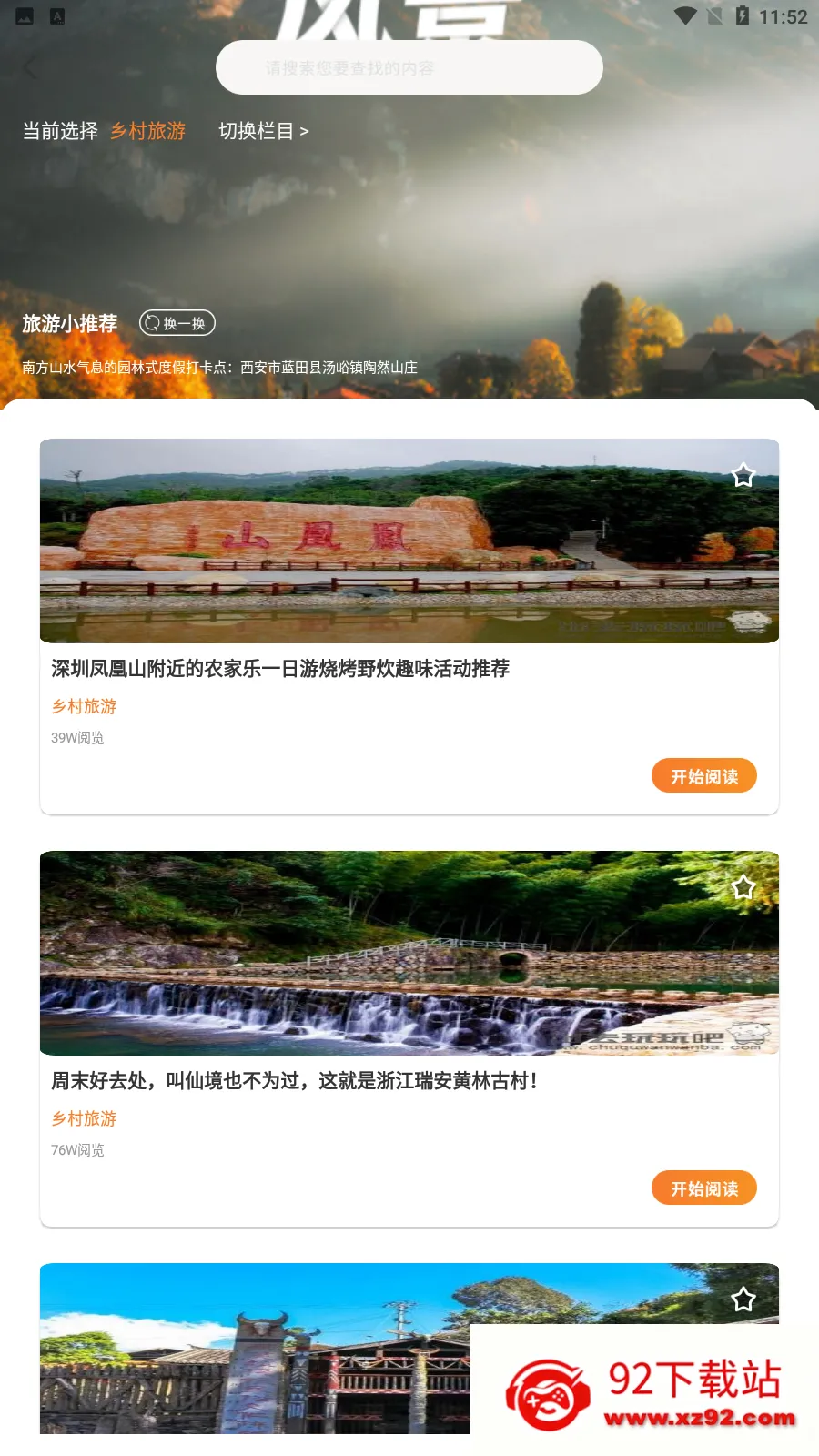This screenshot has height=1456, width=819.
Task: Start reading the 深圳凤凰山 article
Action: [x=704, y=775]
